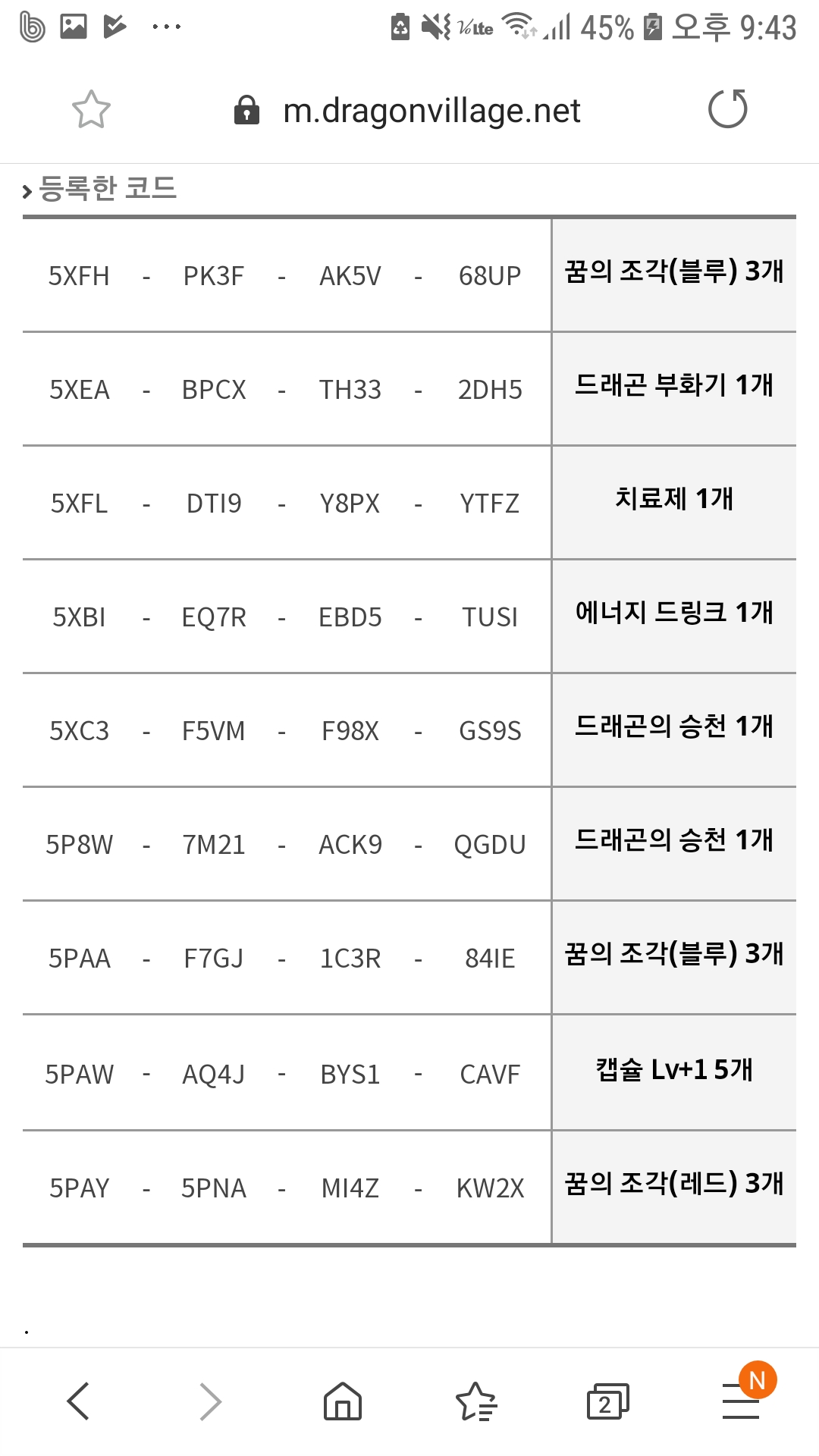The image size is (819, 1456).
Task: Open the browser home page
Action: [343, 1401]
